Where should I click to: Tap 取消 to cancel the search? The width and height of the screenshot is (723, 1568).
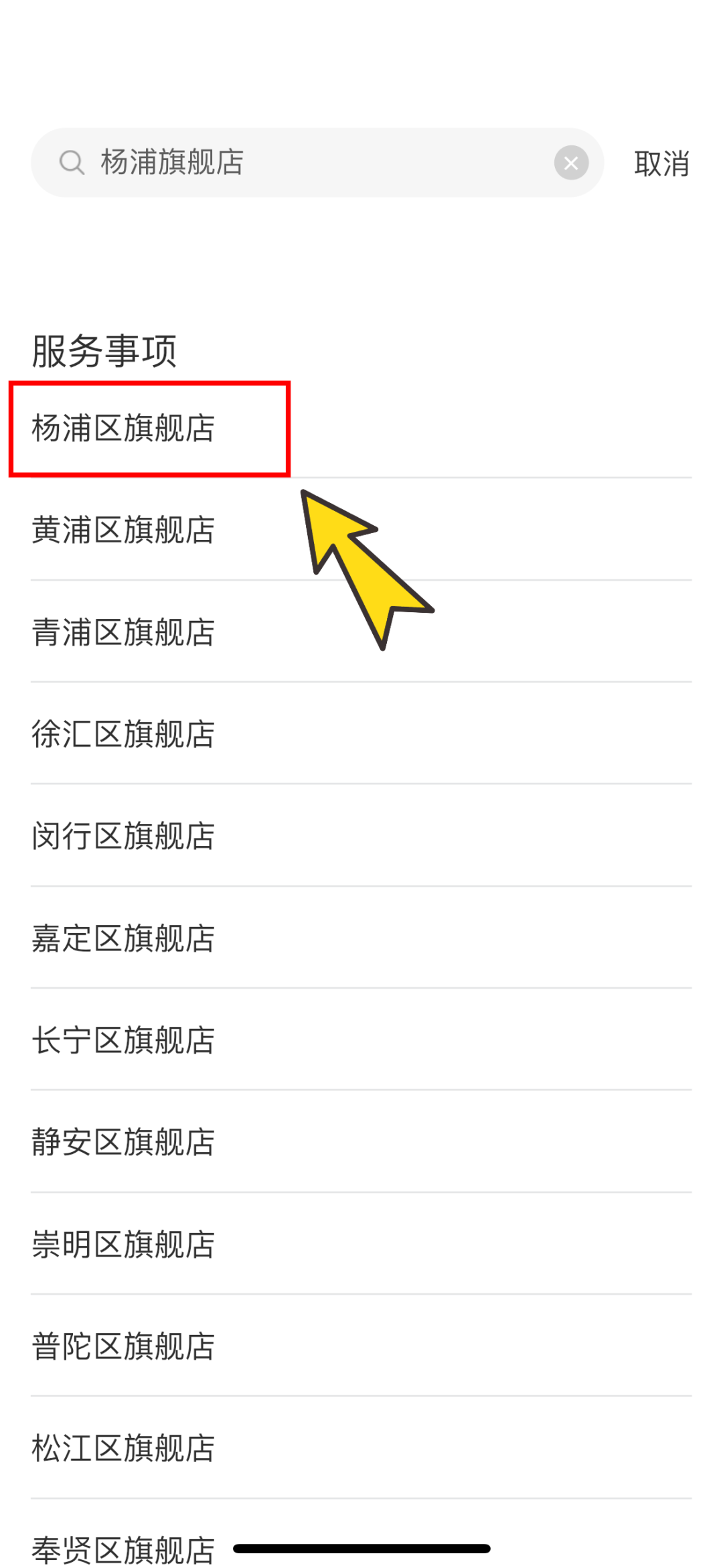(661, 163)
